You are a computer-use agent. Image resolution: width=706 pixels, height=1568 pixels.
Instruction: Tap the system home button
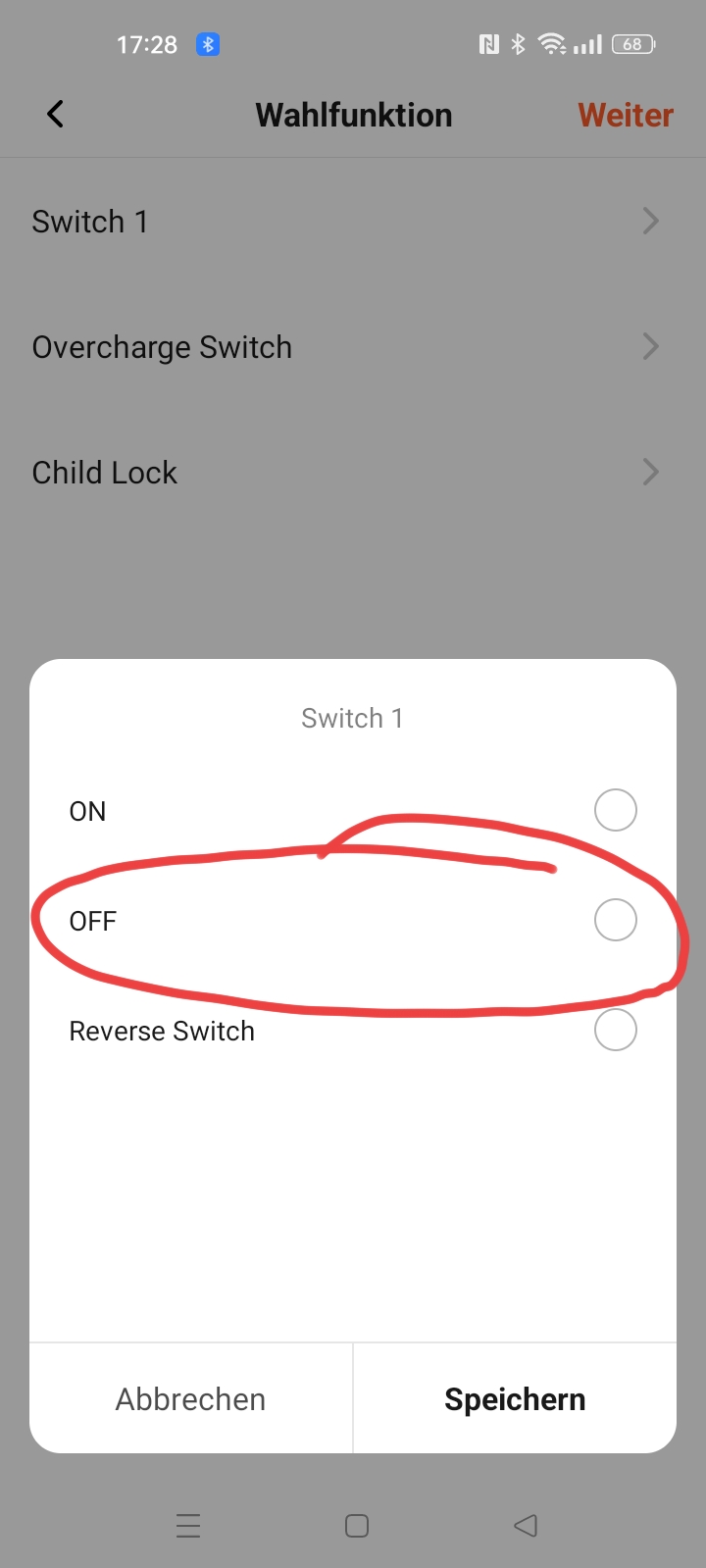point(357,1526)
